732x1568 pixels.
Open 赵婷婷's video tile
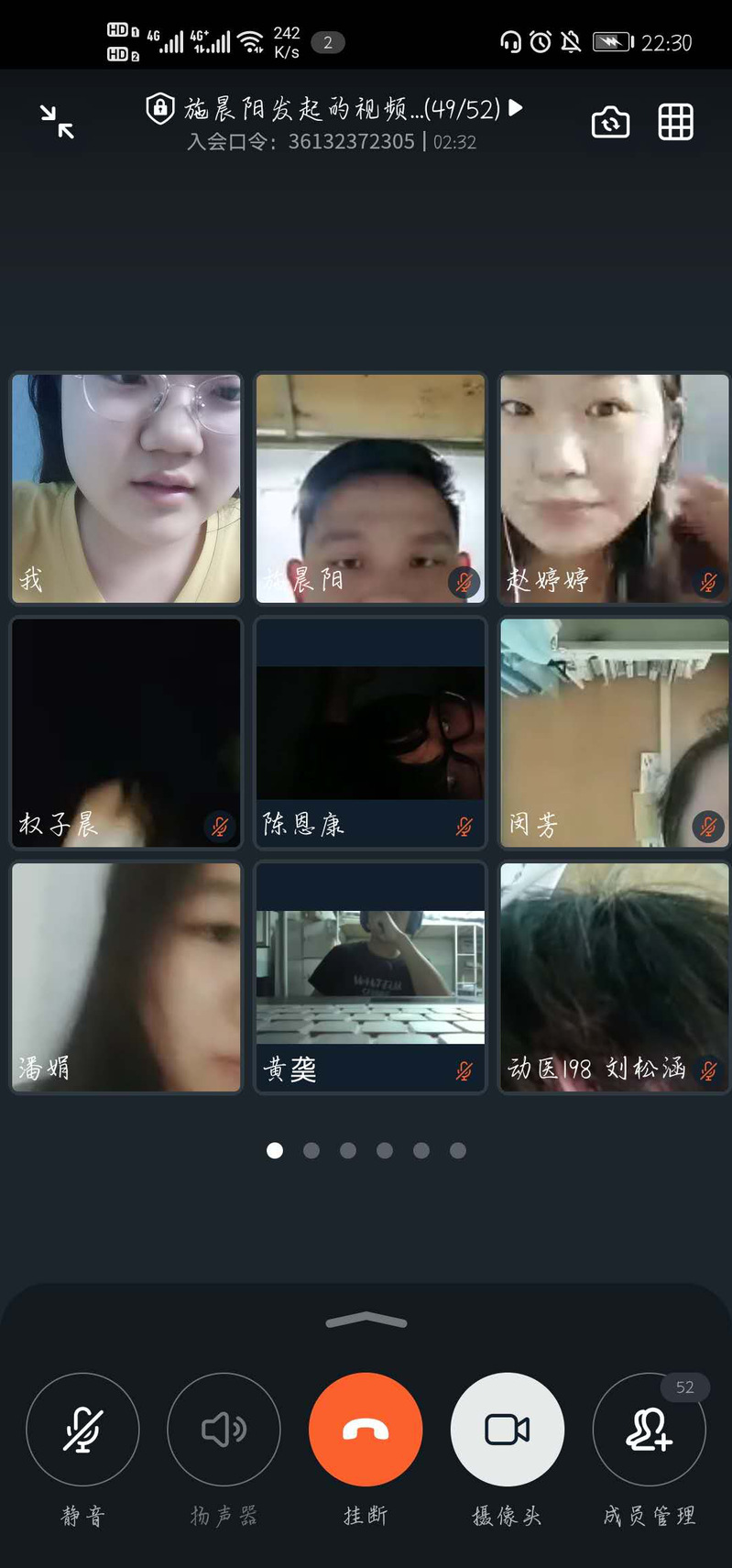[x=614, y=488]
